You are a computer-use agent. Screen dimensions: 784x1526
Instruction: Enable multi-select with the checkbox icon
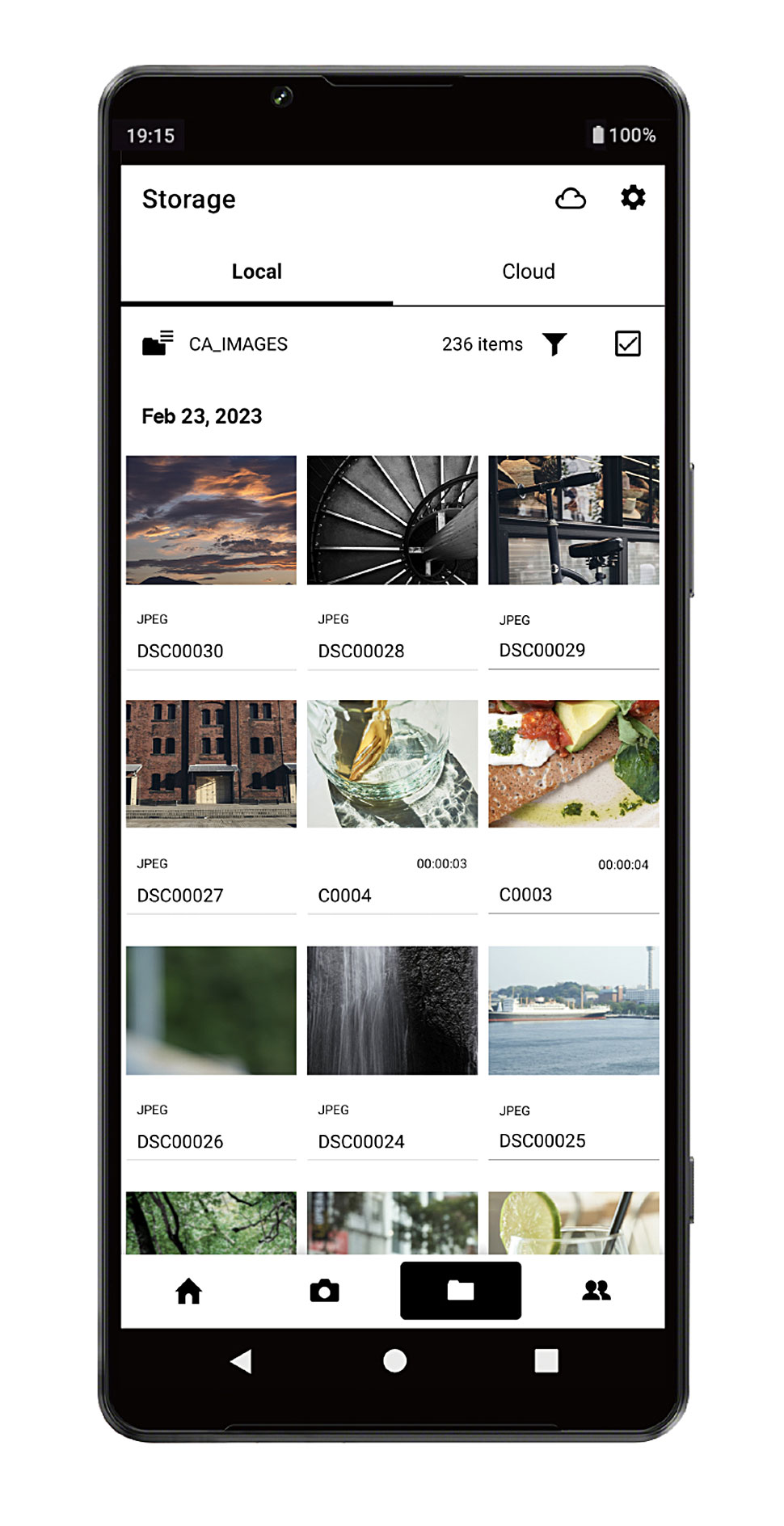pyautogui.click(x=628, y=344)
